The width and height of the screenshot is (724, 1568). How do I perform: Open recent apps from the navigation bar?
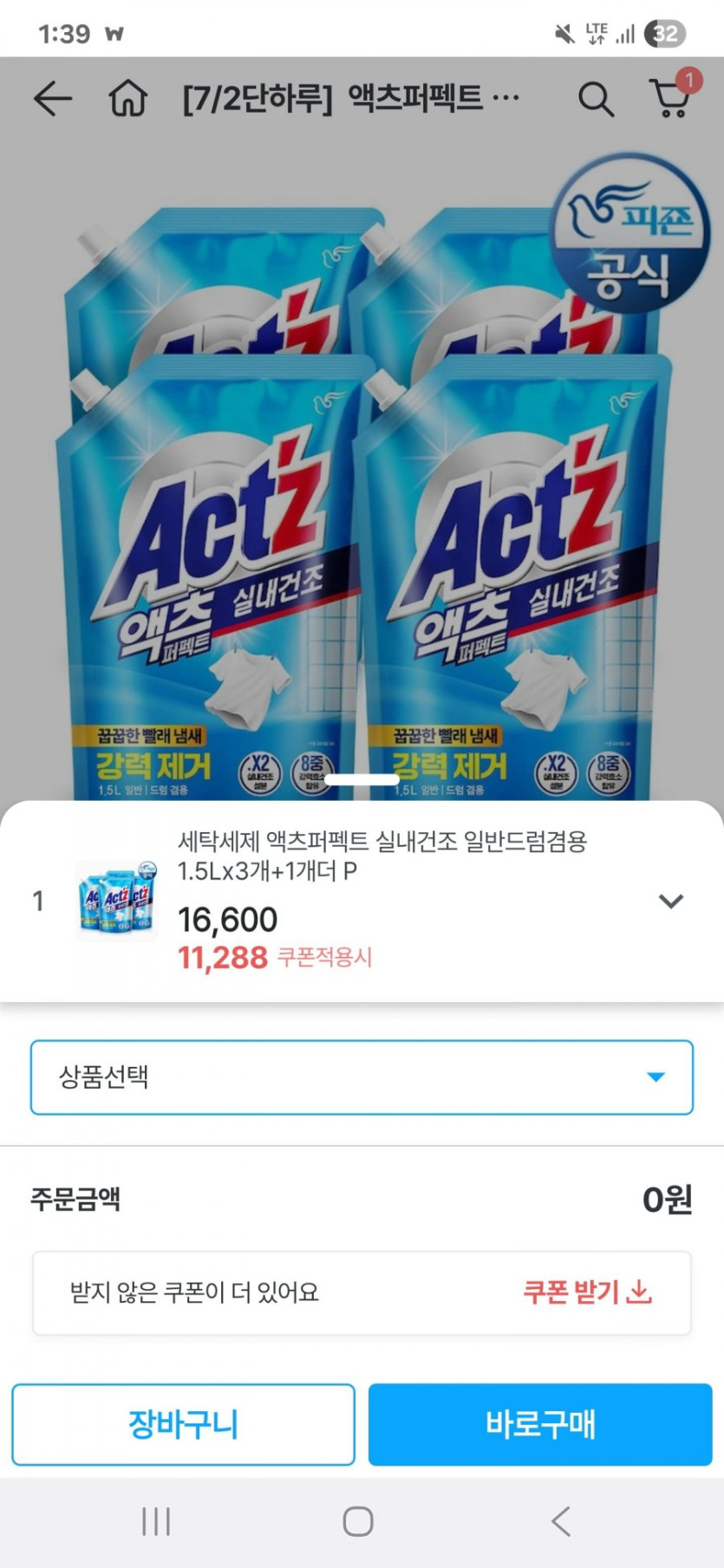pos(156,1521)
